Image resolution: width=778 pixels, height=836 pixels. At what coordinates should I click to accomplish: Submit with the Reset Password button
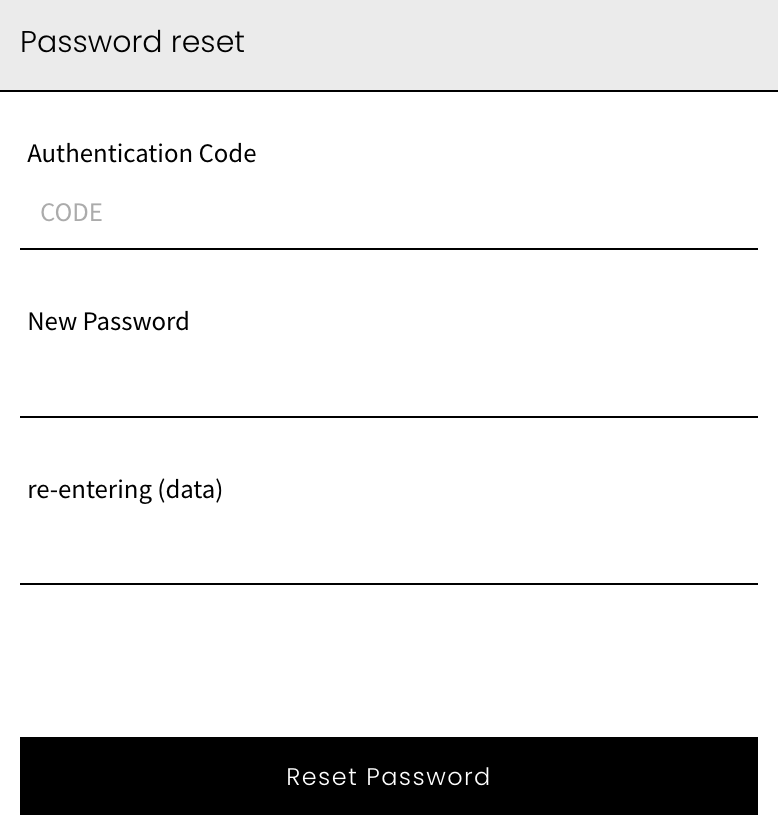coord(388,776)
